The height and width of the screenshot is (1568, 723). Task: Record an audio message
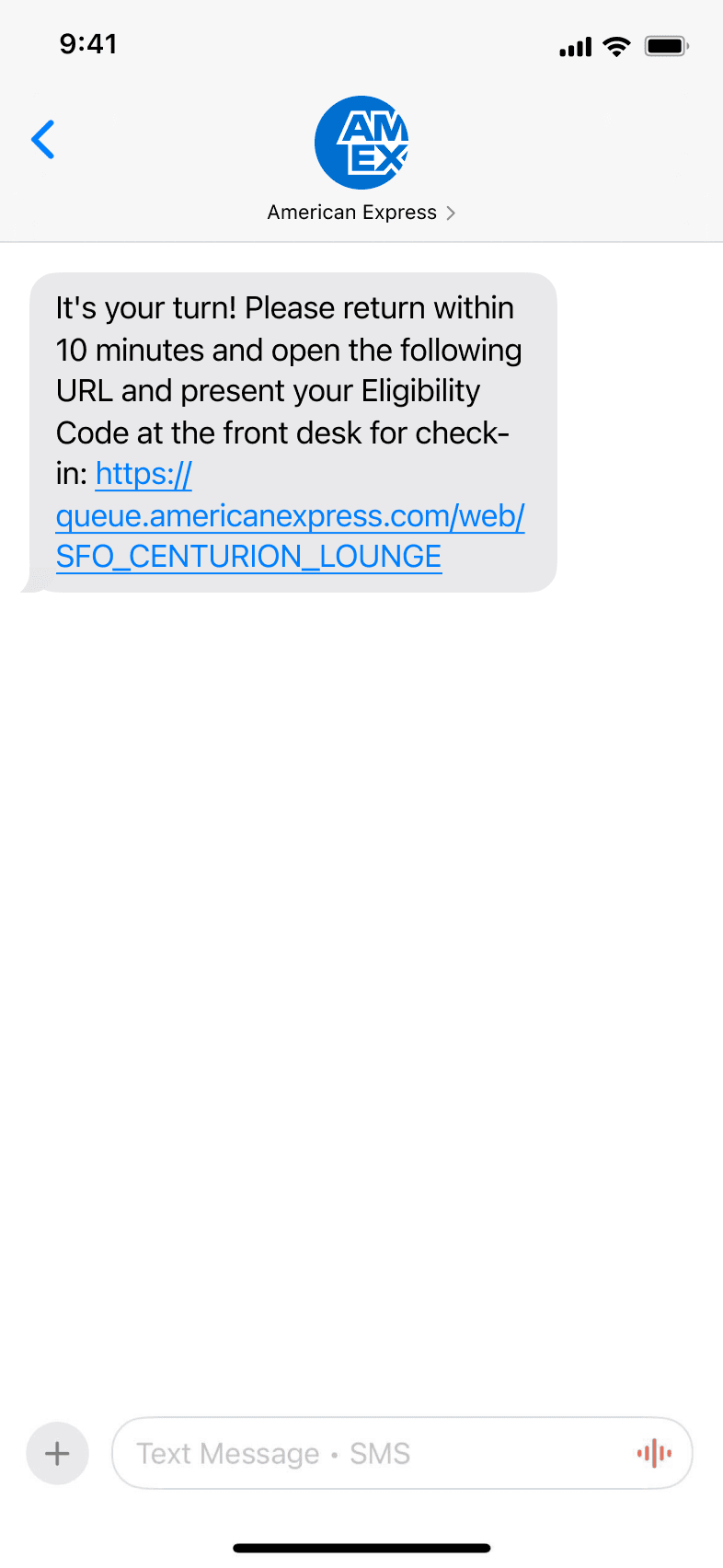point(654,1454)
